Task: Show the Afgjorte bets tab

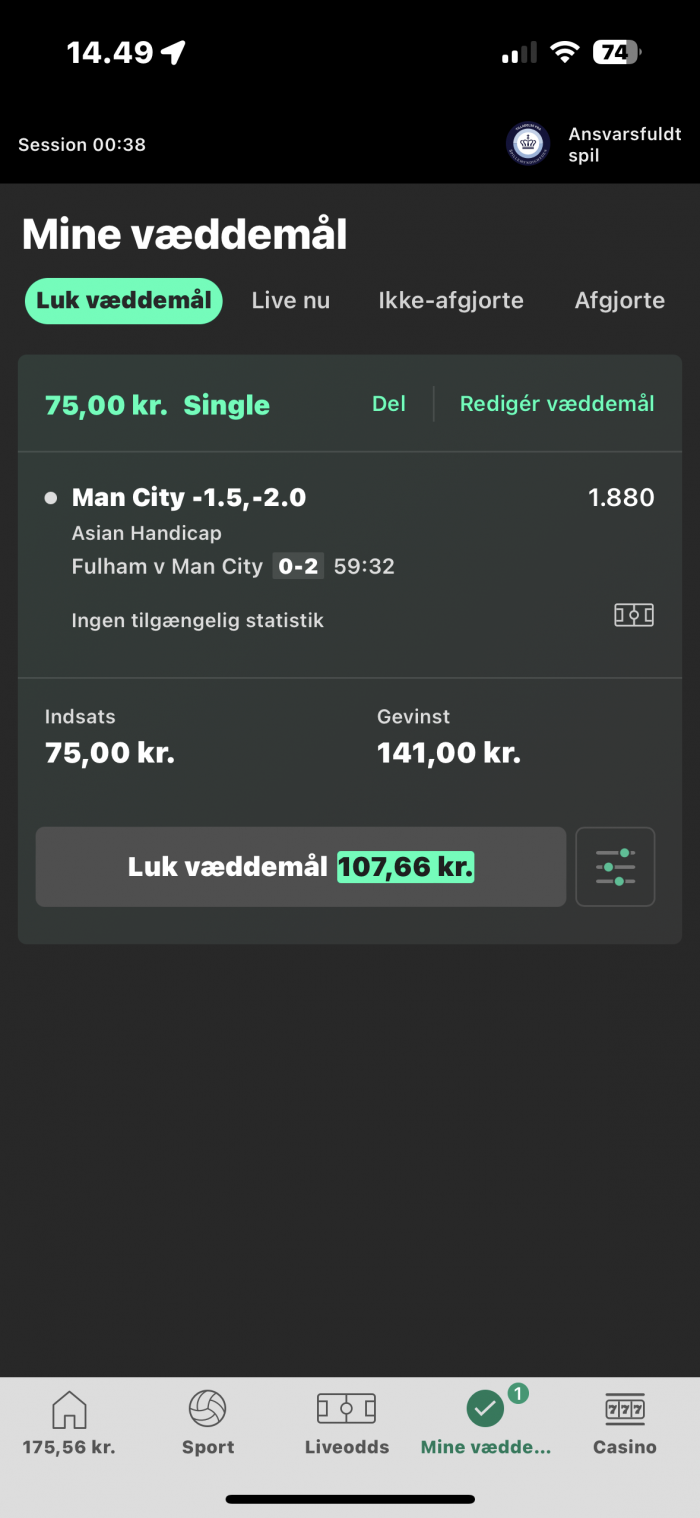Action: point(620,300)
